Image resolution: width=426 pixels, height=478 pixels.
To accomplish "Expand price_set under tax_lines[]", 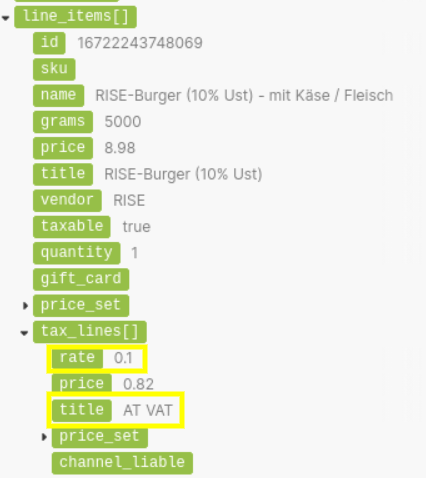I will (x=44, y=437).
